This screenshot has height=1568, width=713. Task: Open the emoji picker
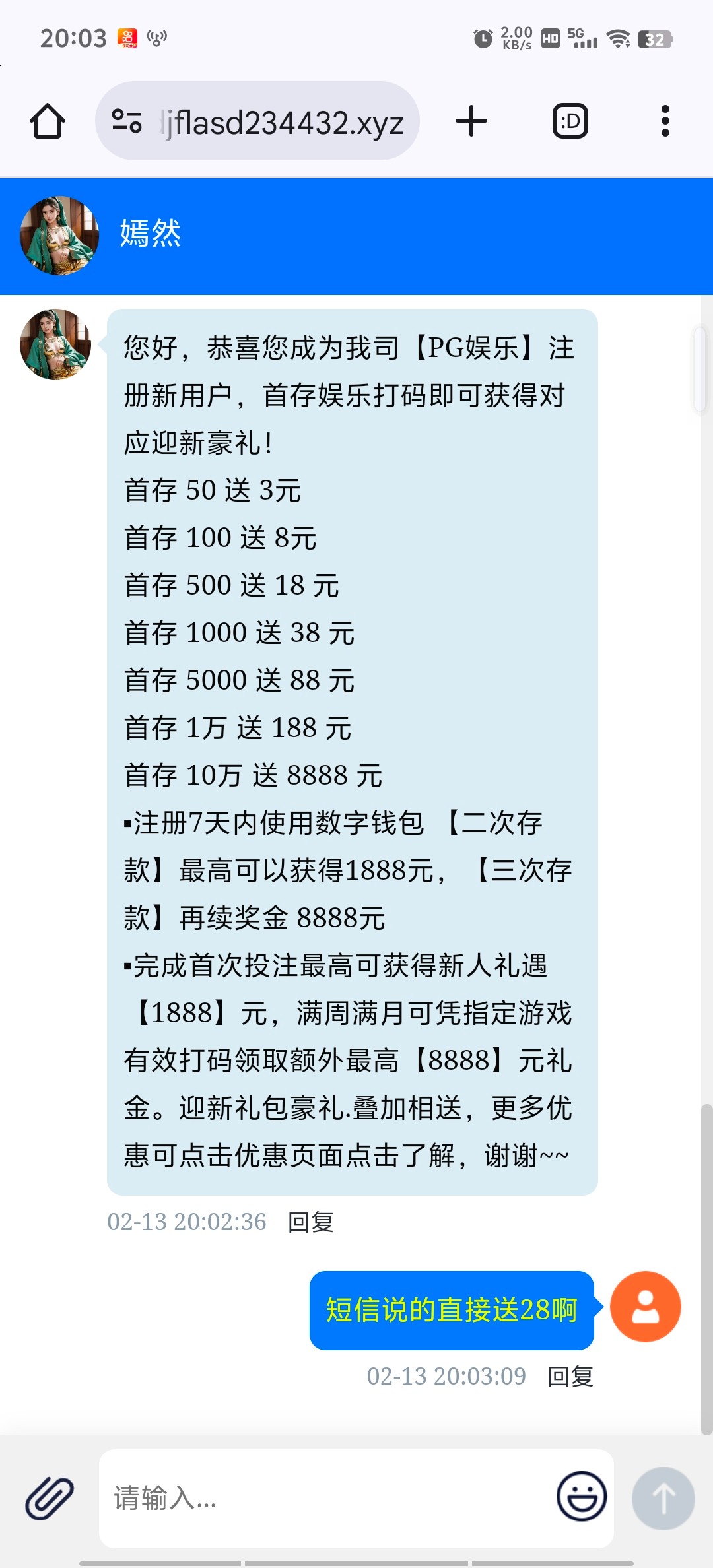coord(581,1497)
